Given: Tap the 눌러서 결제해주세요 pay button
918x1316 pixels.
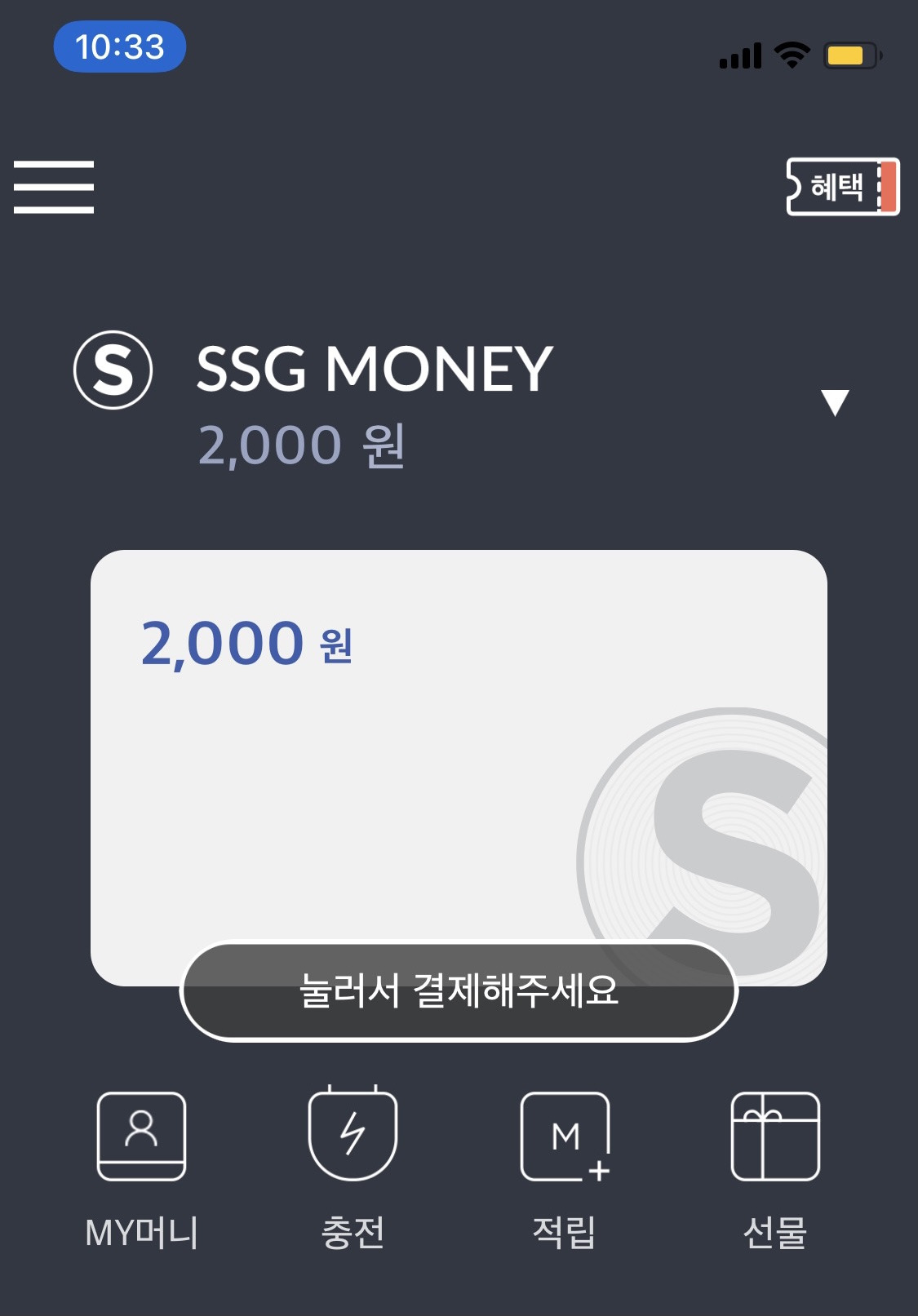Looking at the screenshot, I should (459, 991).
